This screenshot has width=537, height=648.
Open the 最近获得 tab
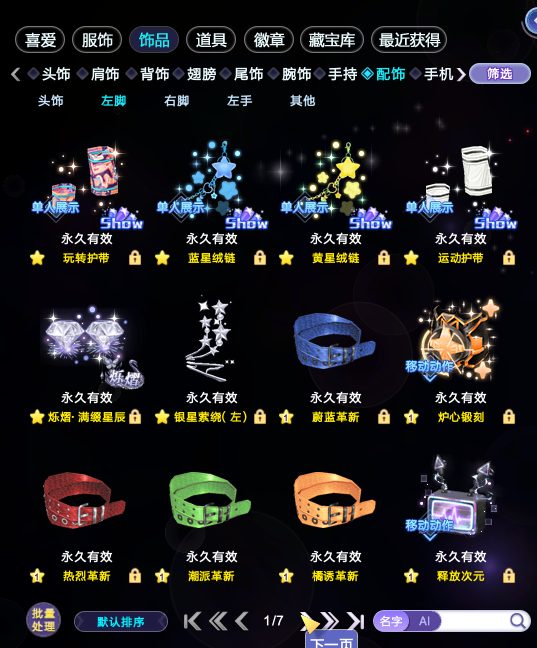click(x=409, y=40)
